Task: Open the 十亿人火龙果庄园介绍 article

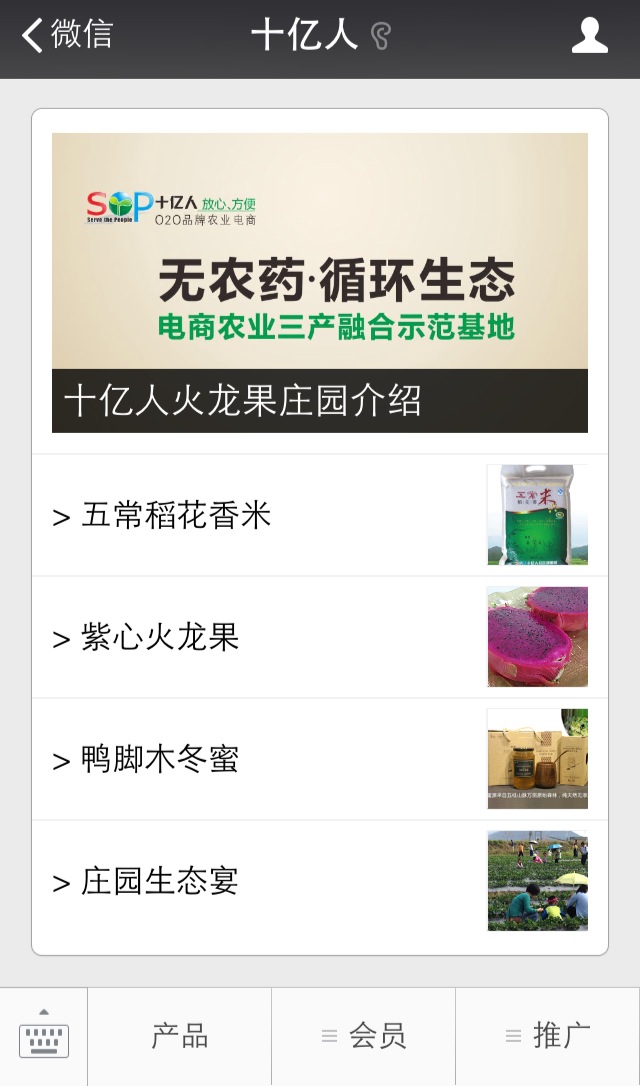Action: pos(320,283)
